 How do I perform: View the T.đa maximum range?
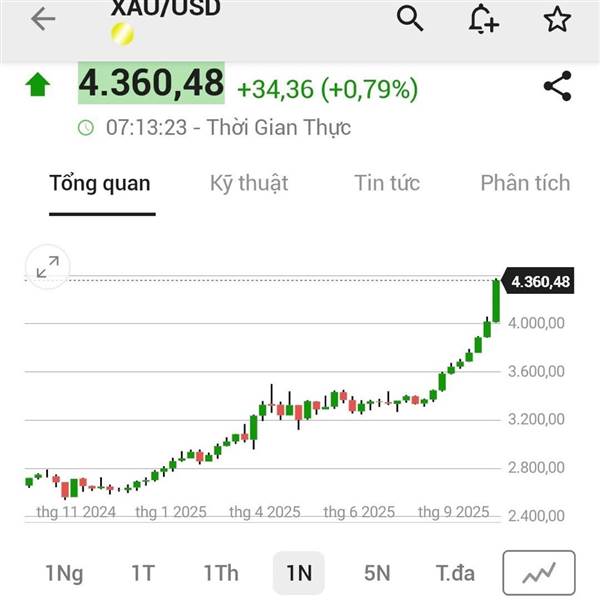pyautogui.click(x=455, y=573)
